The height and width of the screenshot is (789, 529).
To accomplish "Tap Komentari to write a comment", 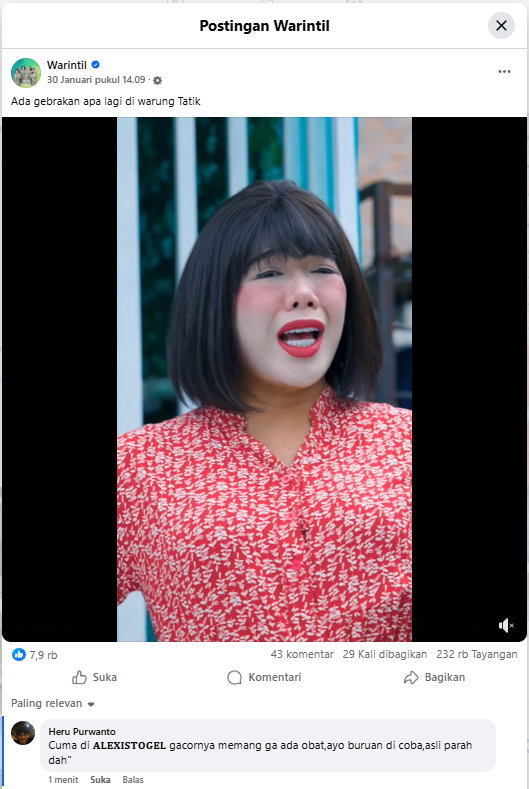I will coord(264,677).
